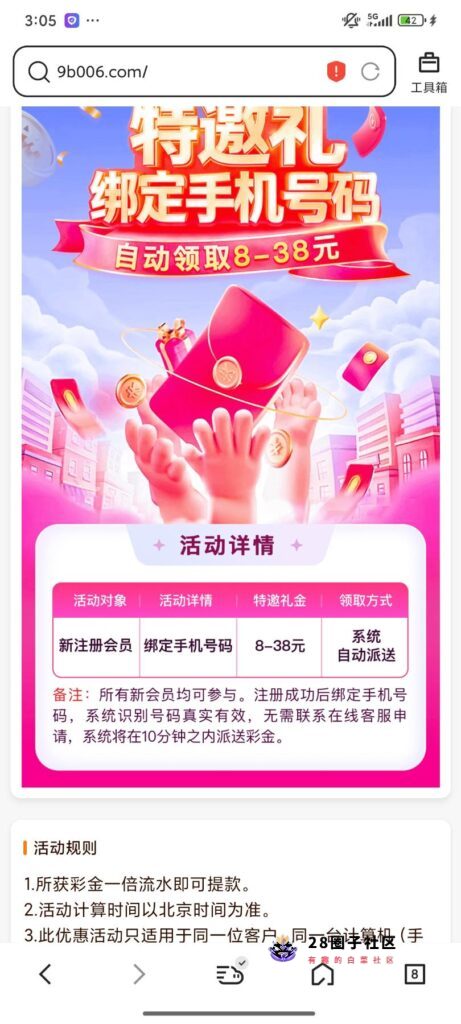Open the red security shield icon

point(336,71)
